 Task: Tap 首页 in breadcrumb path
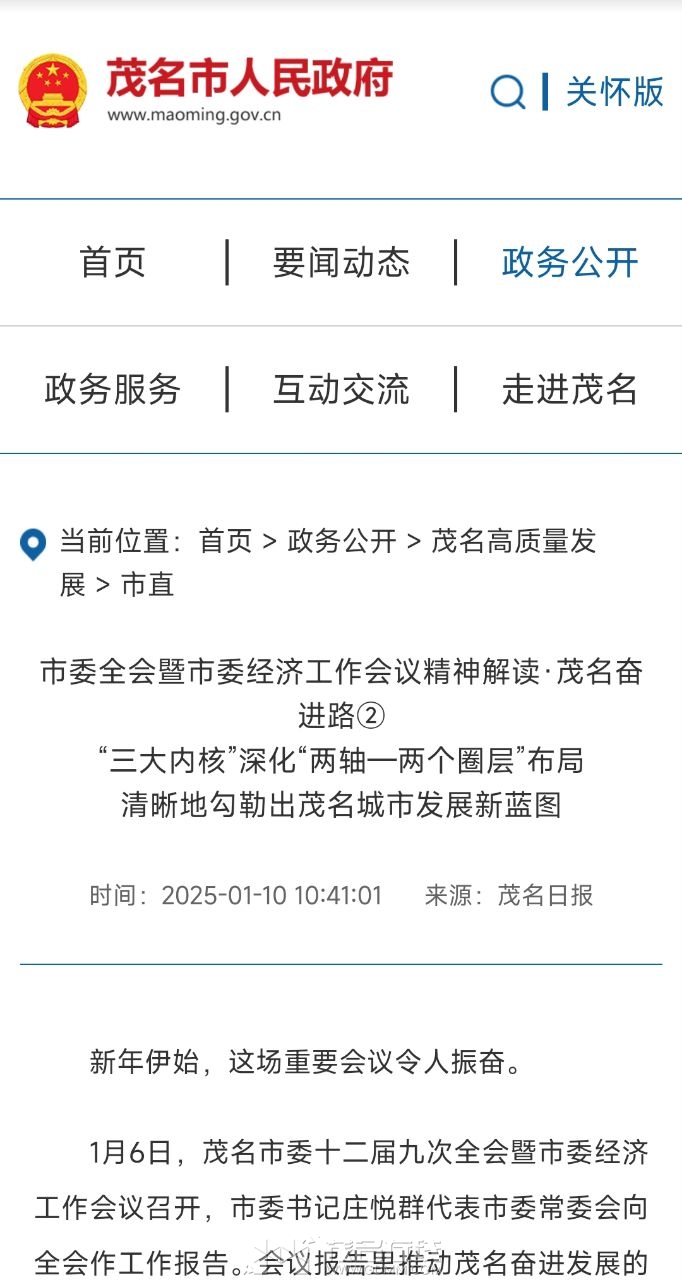(x=226, y=542)
